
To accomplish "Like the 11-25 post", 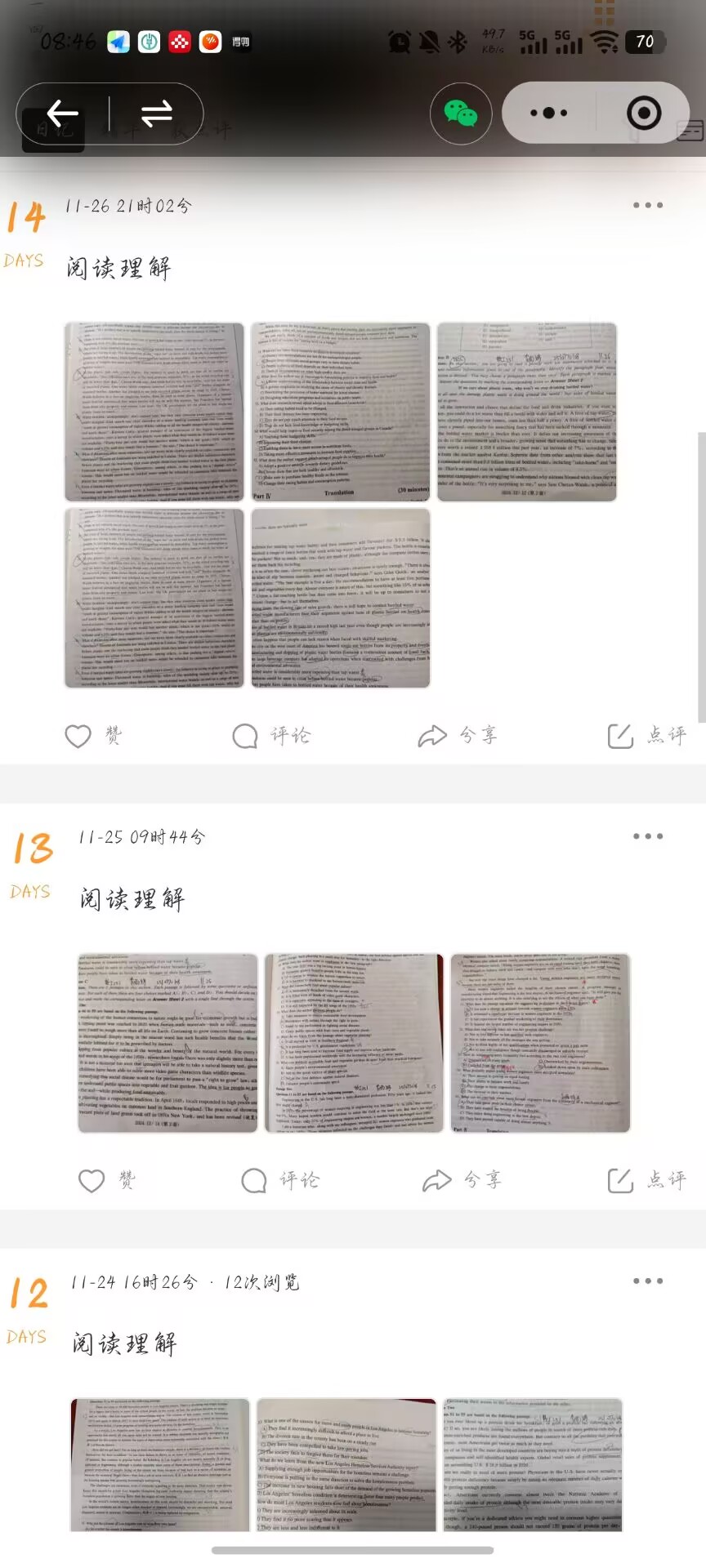I will click(92, 1181).
